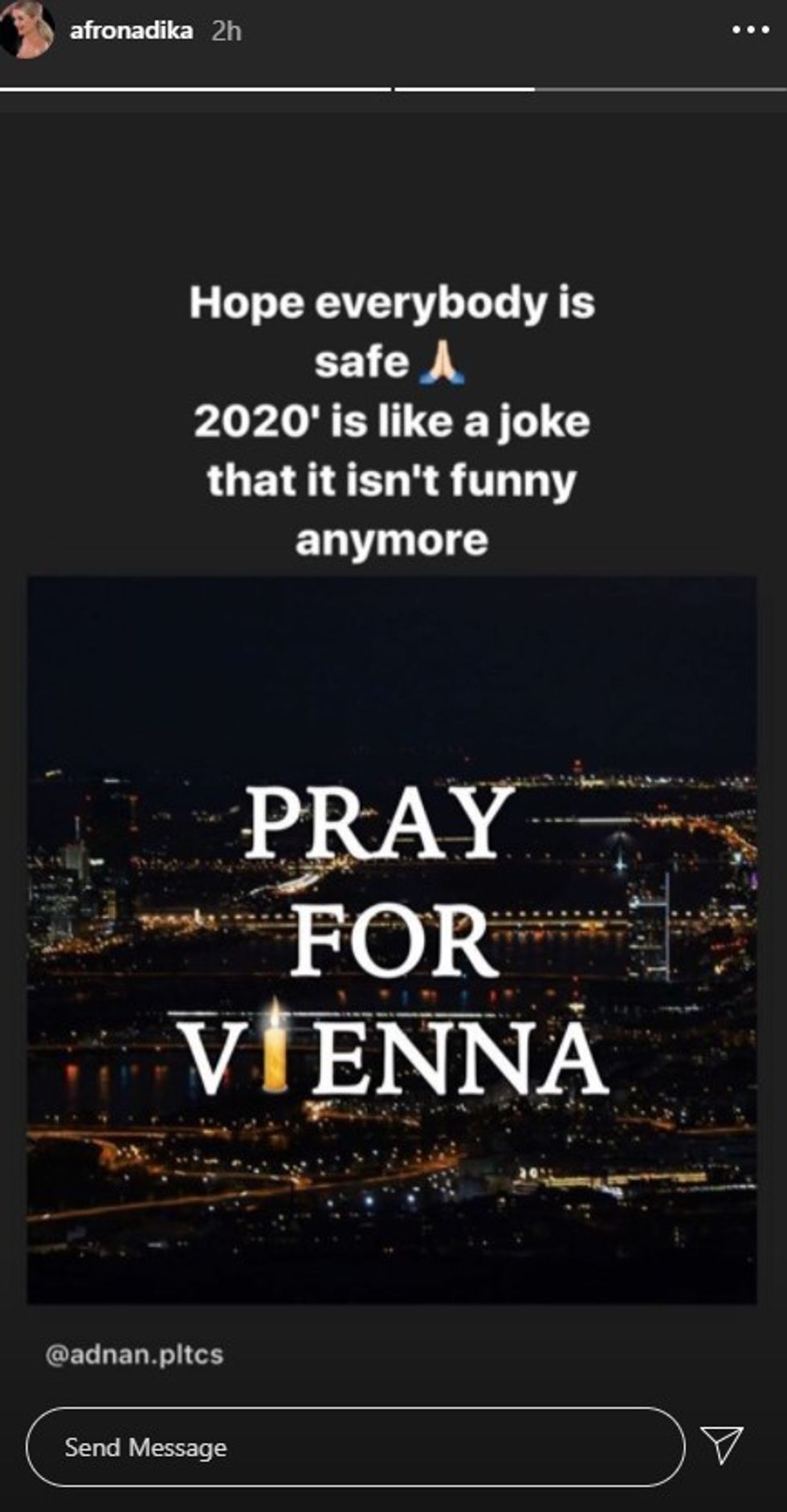This screenshot has height=1512, width=787.
Task: Open the shared Pray for Vienna post
Action: 392,939
